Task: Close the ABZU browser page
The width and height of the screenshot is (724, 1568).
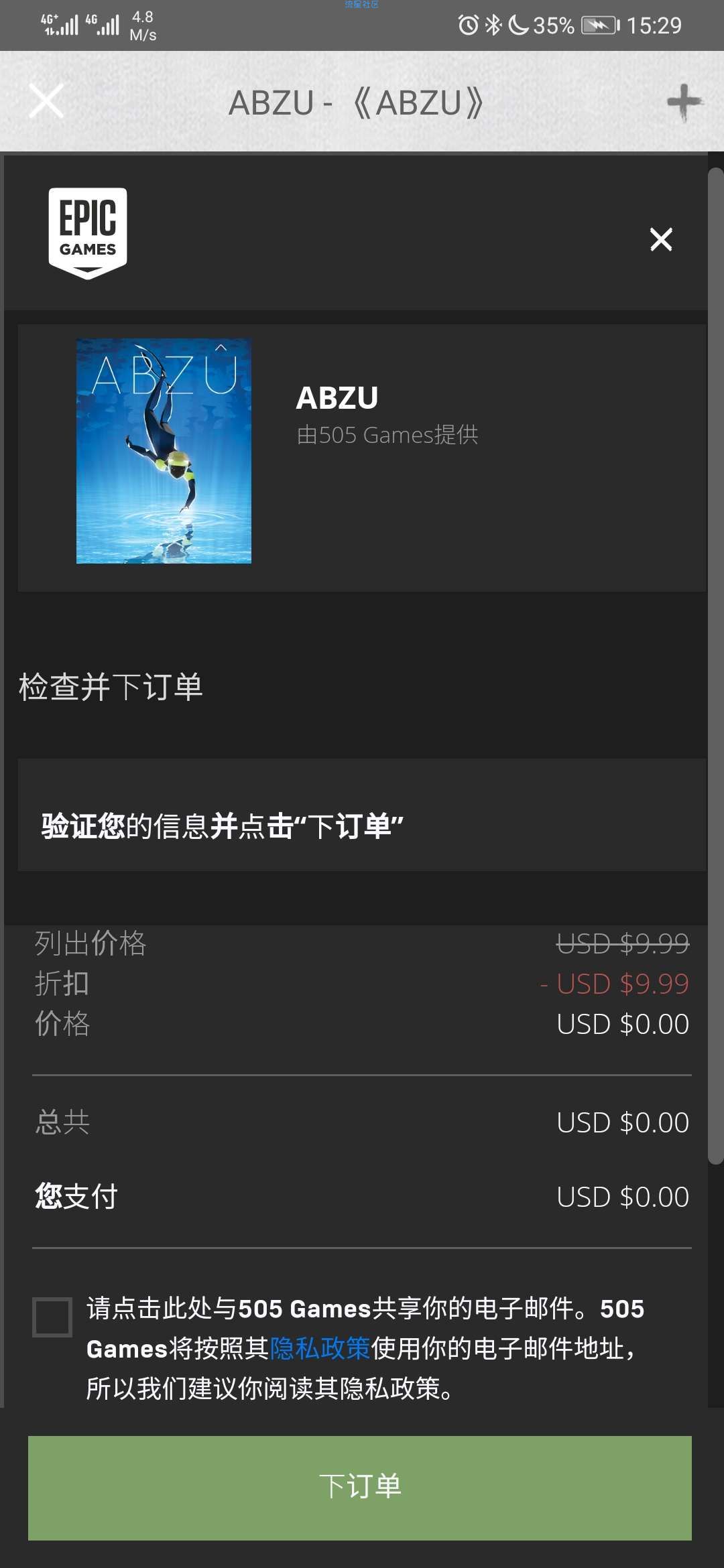Action: pos(46,101)
